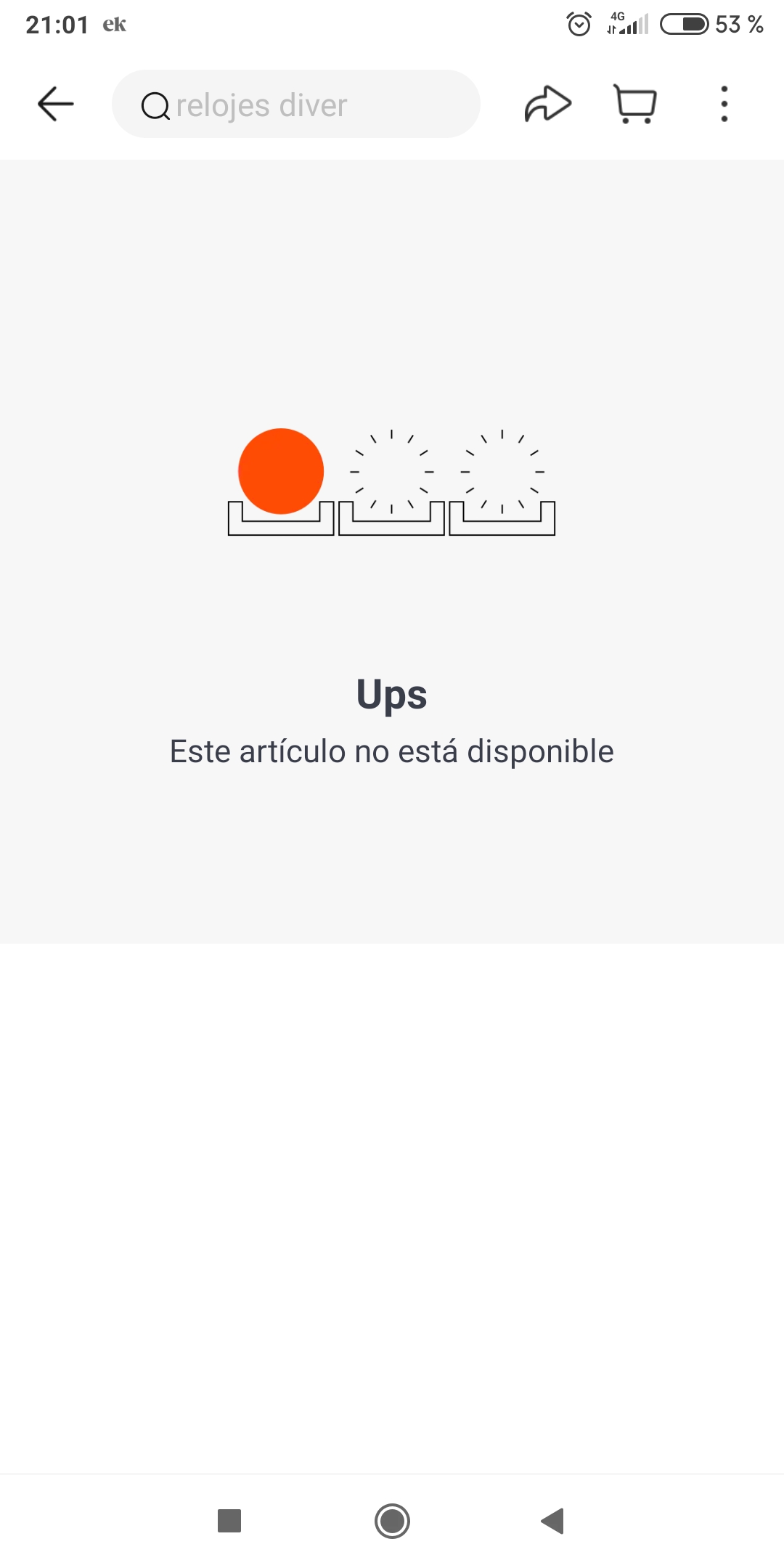Open the shopping cart
This screenshot has height=1568, width=784.
tap(635, 104)
